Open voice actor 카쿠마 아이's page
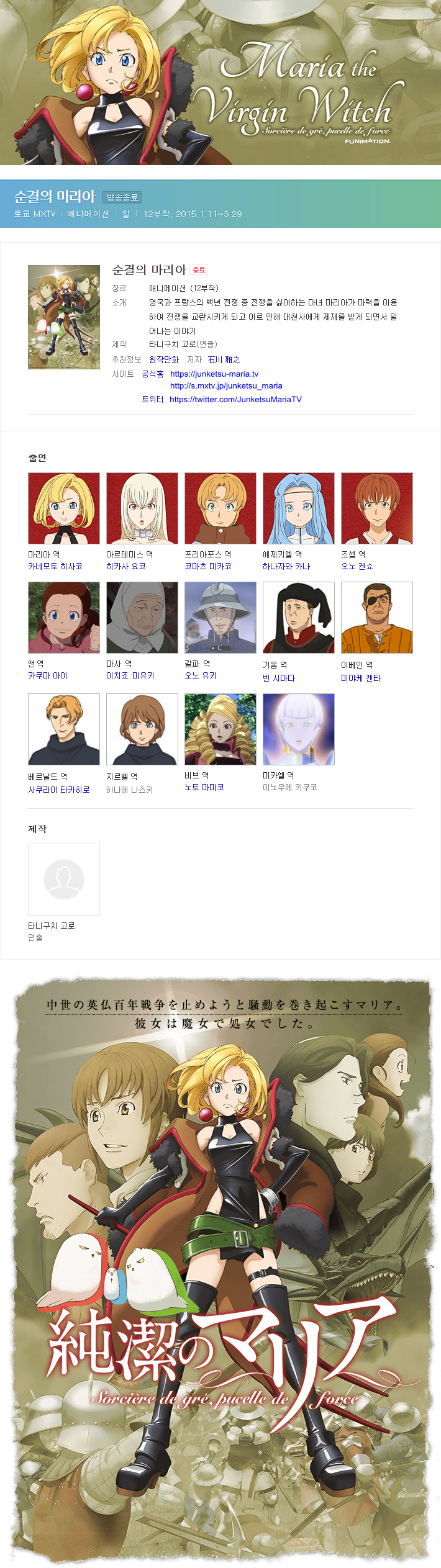 pyautogui.click(x=48, y=675)
